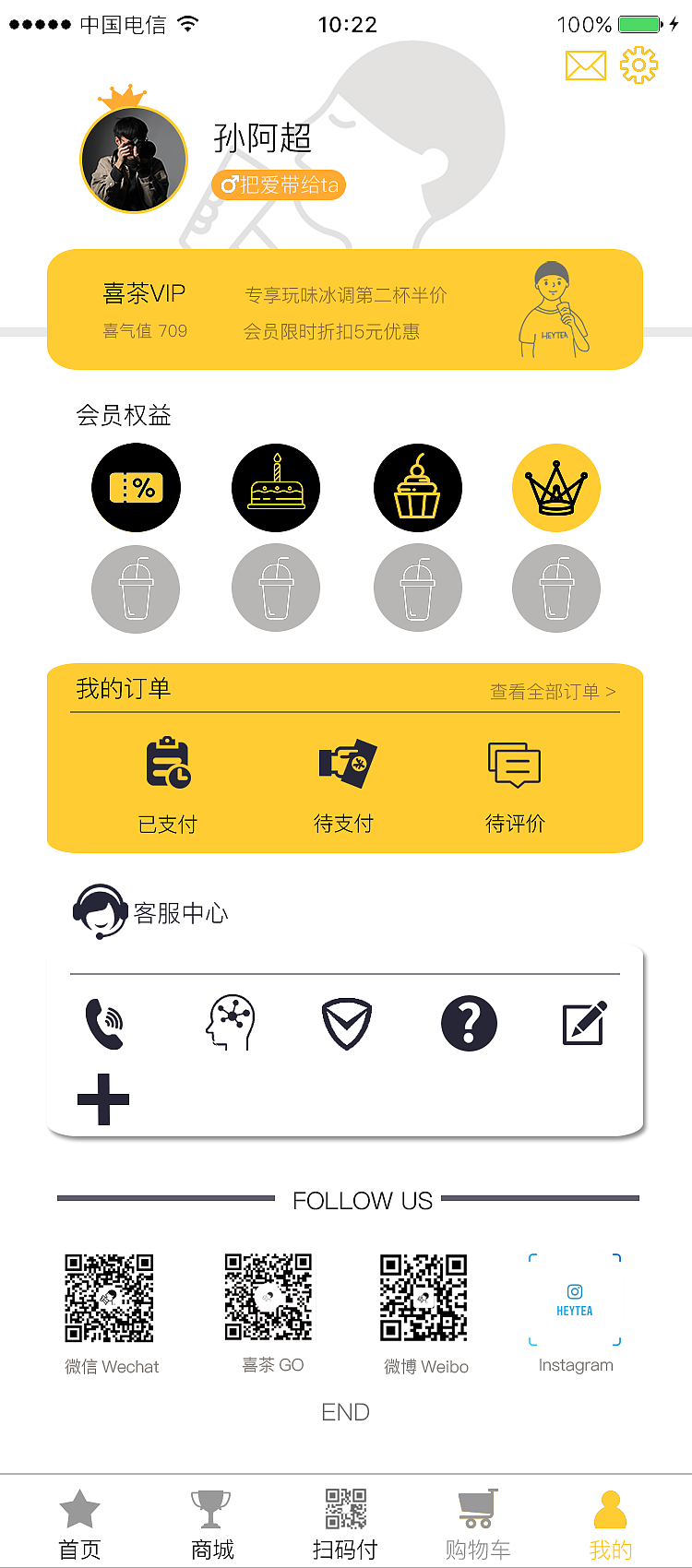Select the yellow crown VIP benefit icon
This screenshot has width=692, height=1568.
pyautogui.click(x=556, y=487)
